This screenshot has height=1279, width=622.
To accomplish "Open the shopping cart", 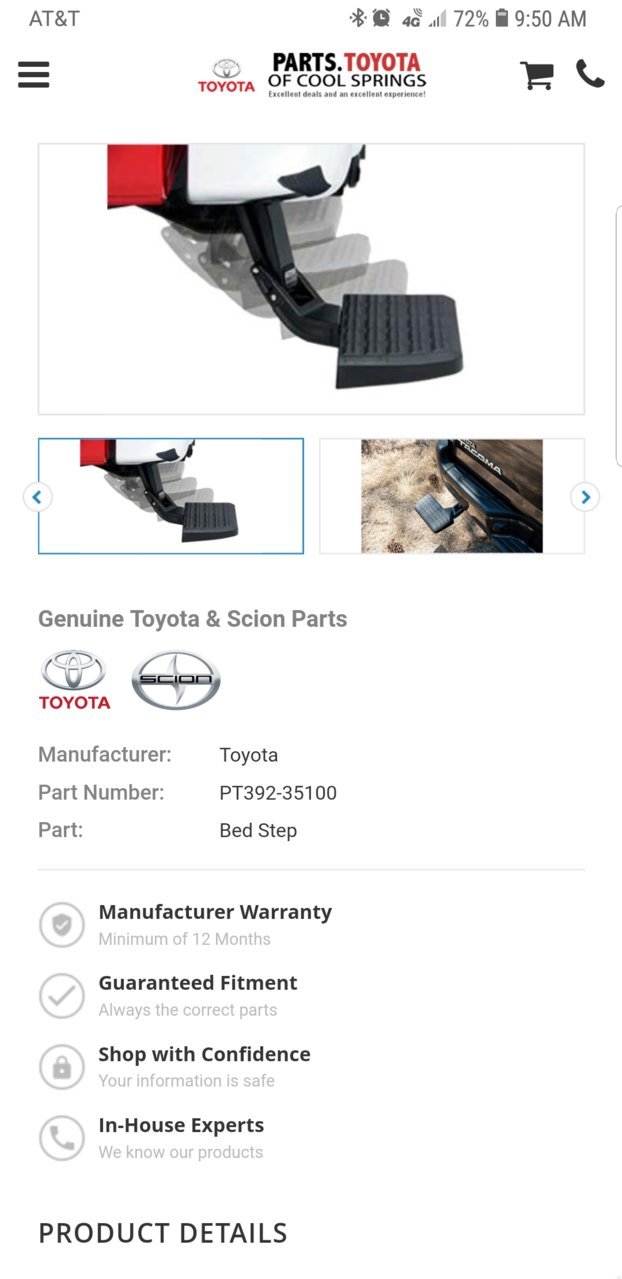I will pyautogui.click(x=537, y=76).
